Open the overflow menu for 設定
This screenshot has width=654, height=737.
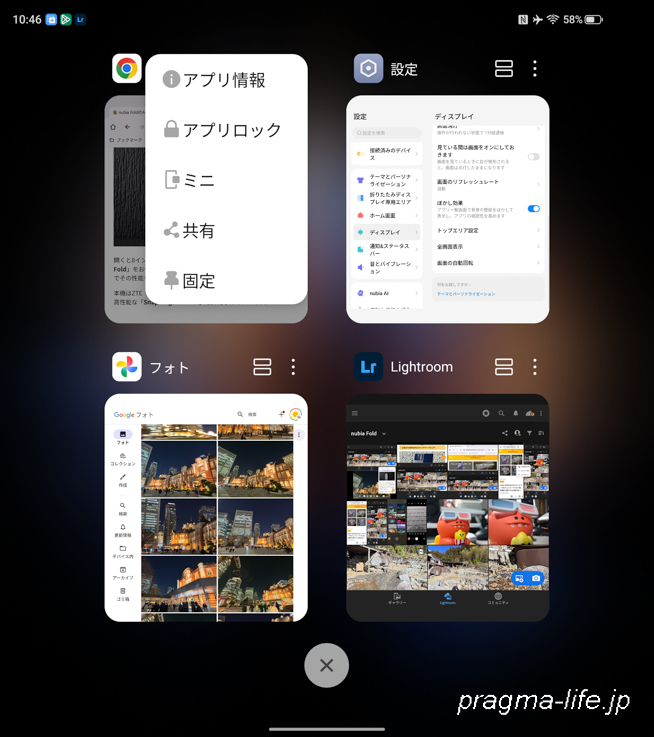click(x=535, y=69)
